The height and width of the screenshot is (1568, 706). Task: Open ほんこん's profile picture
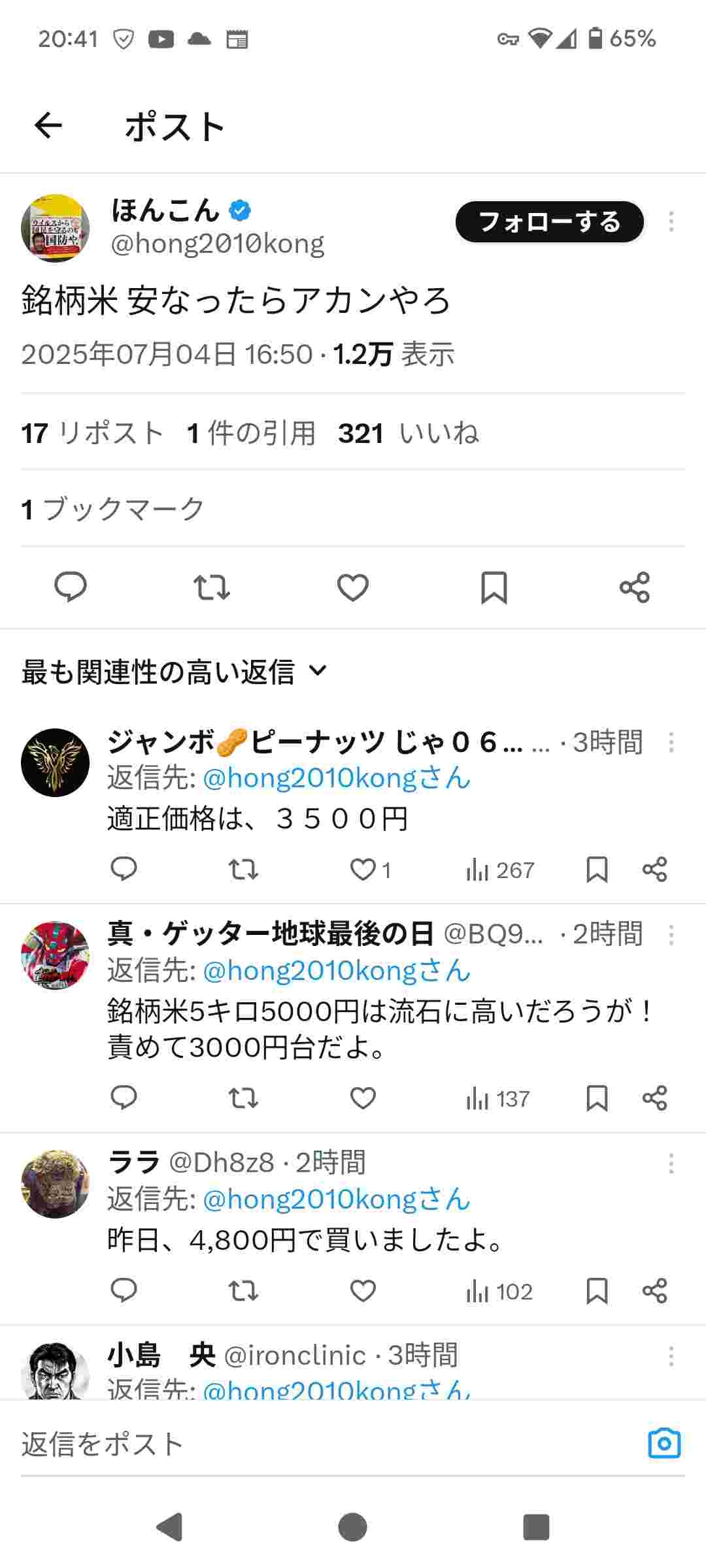[56, 228]
